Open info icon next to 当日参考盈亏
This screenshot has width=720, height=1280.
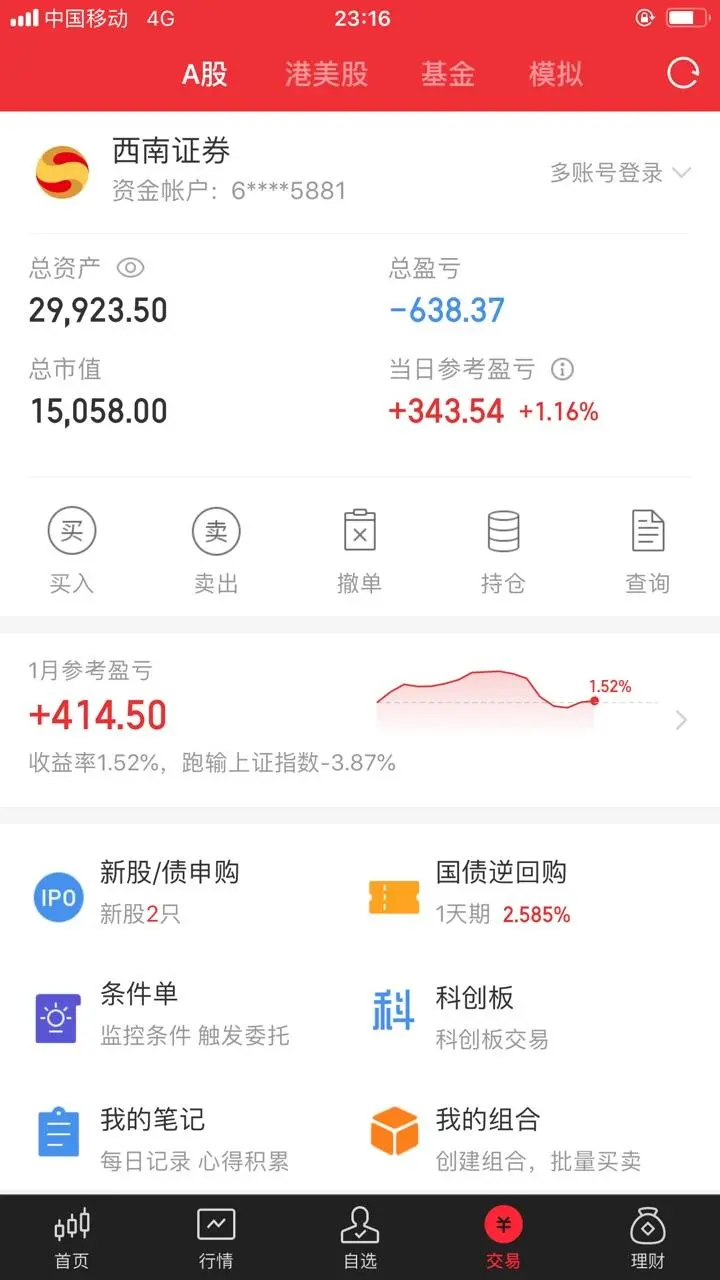pyautogui.click(x=563, y=369)
